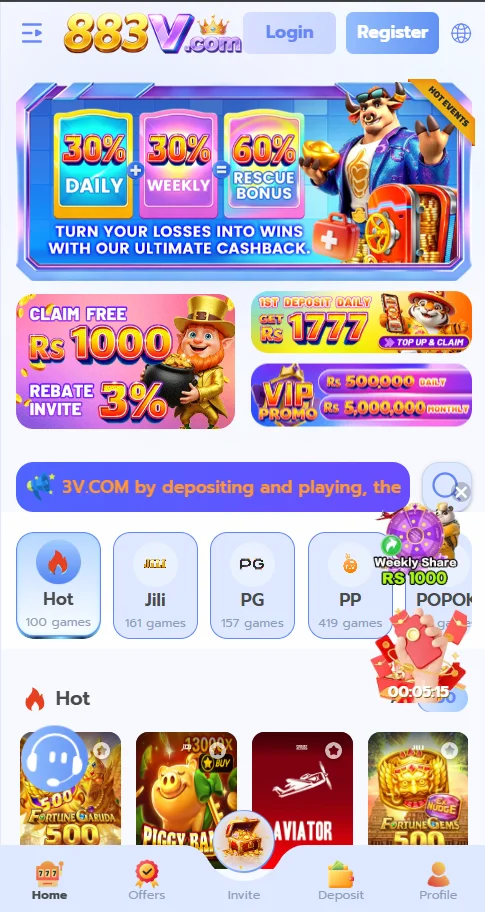Switch to the Offers tab

(x=147, y=880)
